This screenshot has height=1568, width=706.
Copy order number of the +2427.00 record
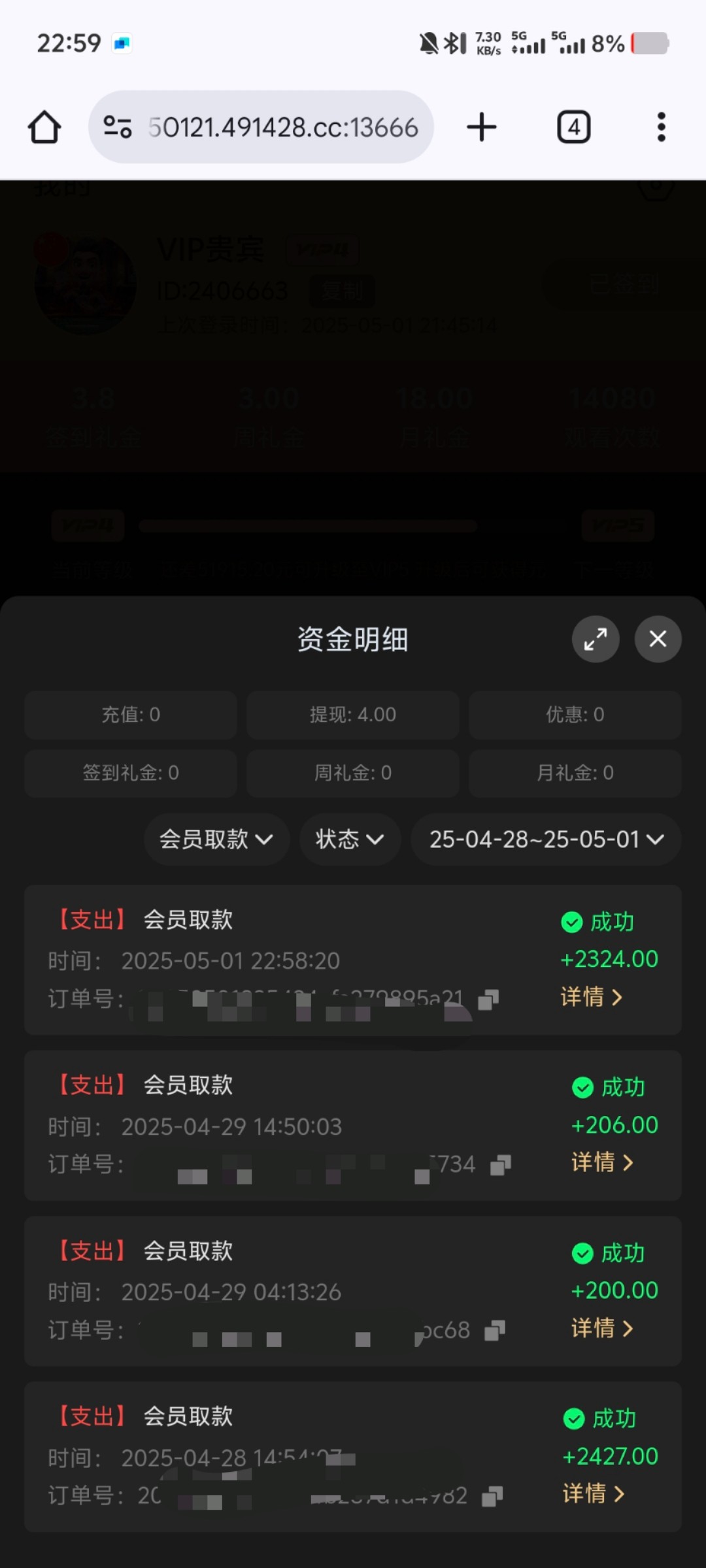coord(492,1496)
